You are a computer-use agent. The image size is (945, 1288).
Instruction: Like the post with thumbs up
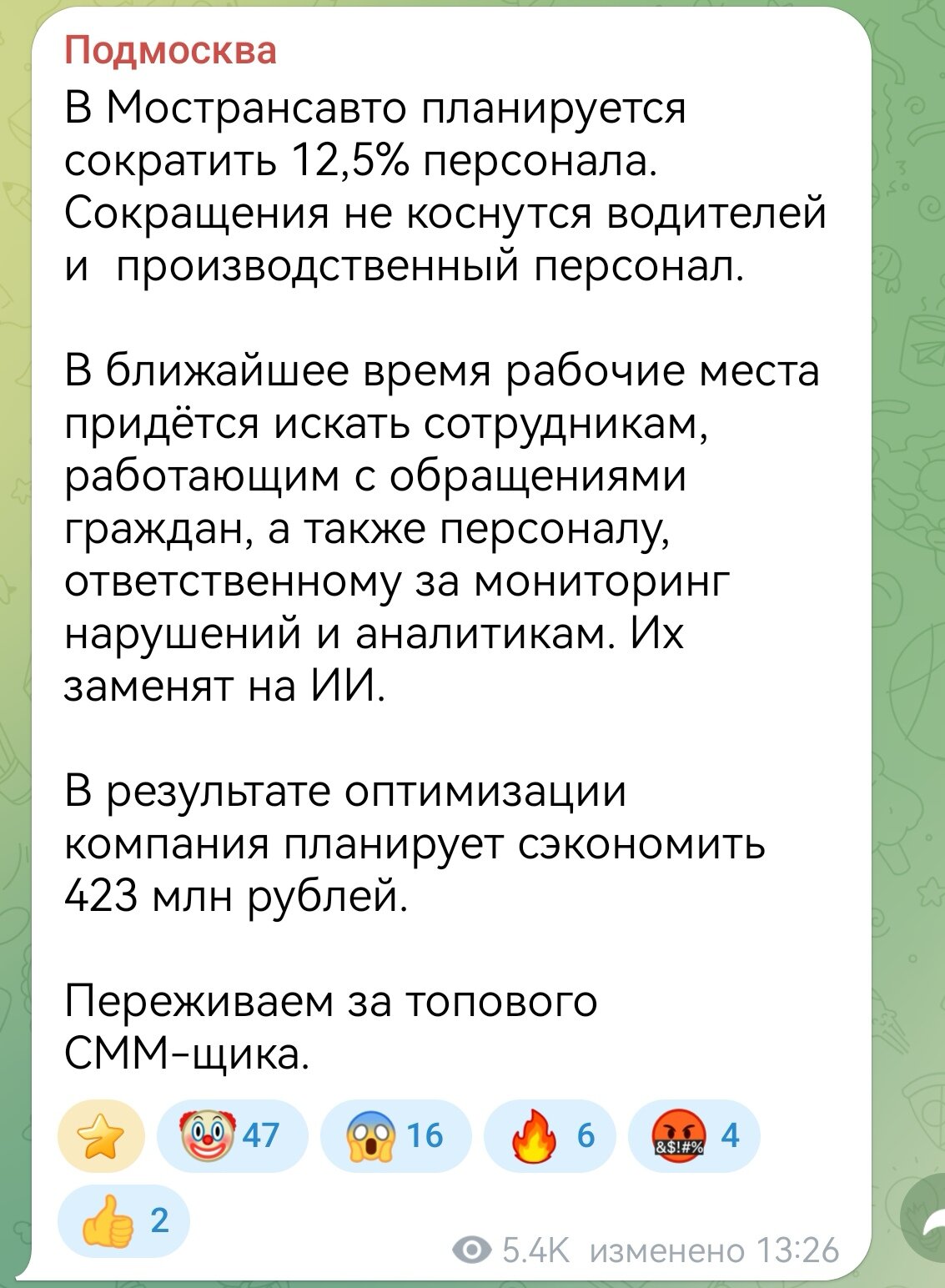click(x=123, y=1221)
